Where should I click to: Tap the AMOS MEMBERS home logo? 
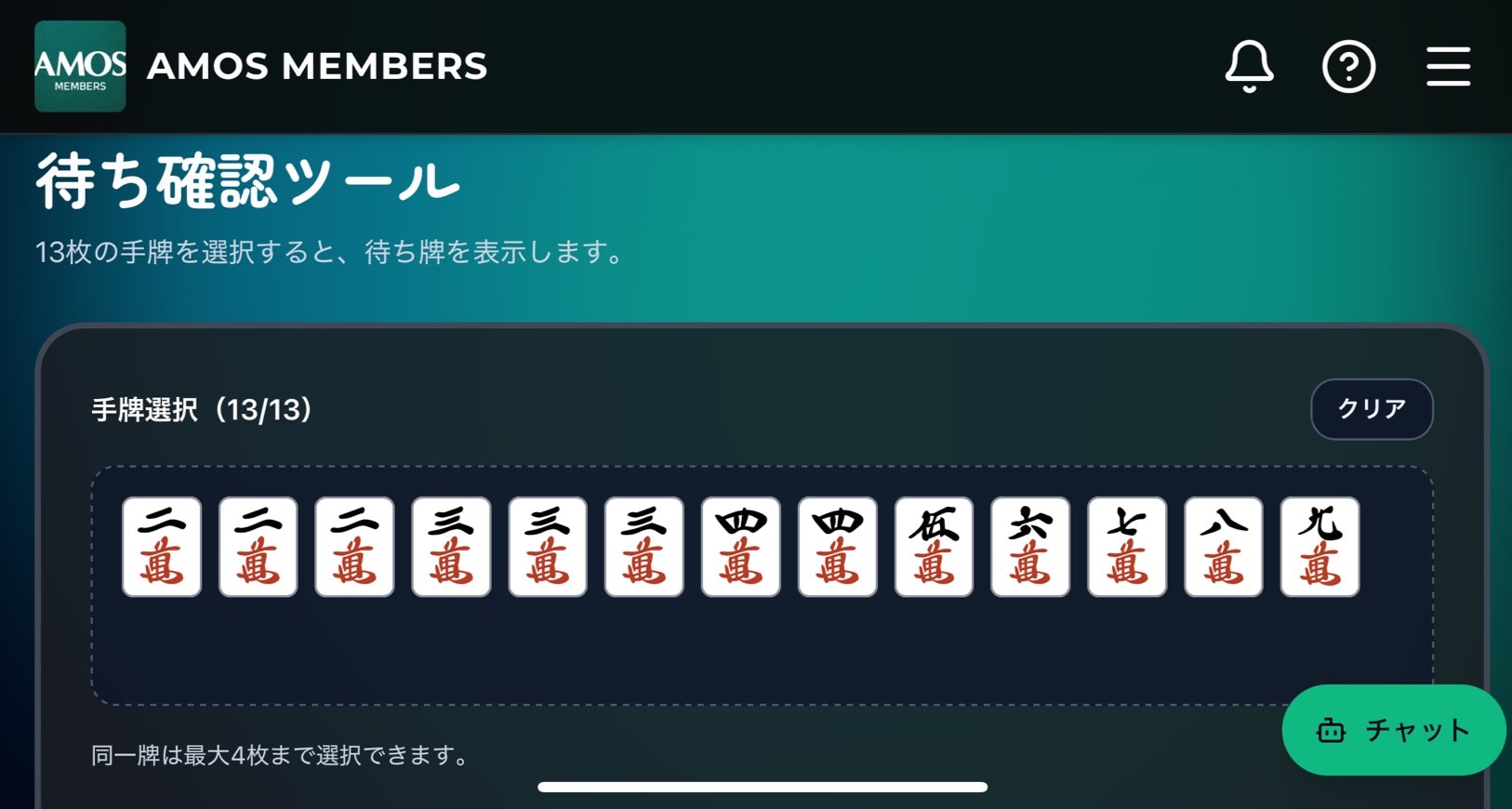click(x=81, y=67)
